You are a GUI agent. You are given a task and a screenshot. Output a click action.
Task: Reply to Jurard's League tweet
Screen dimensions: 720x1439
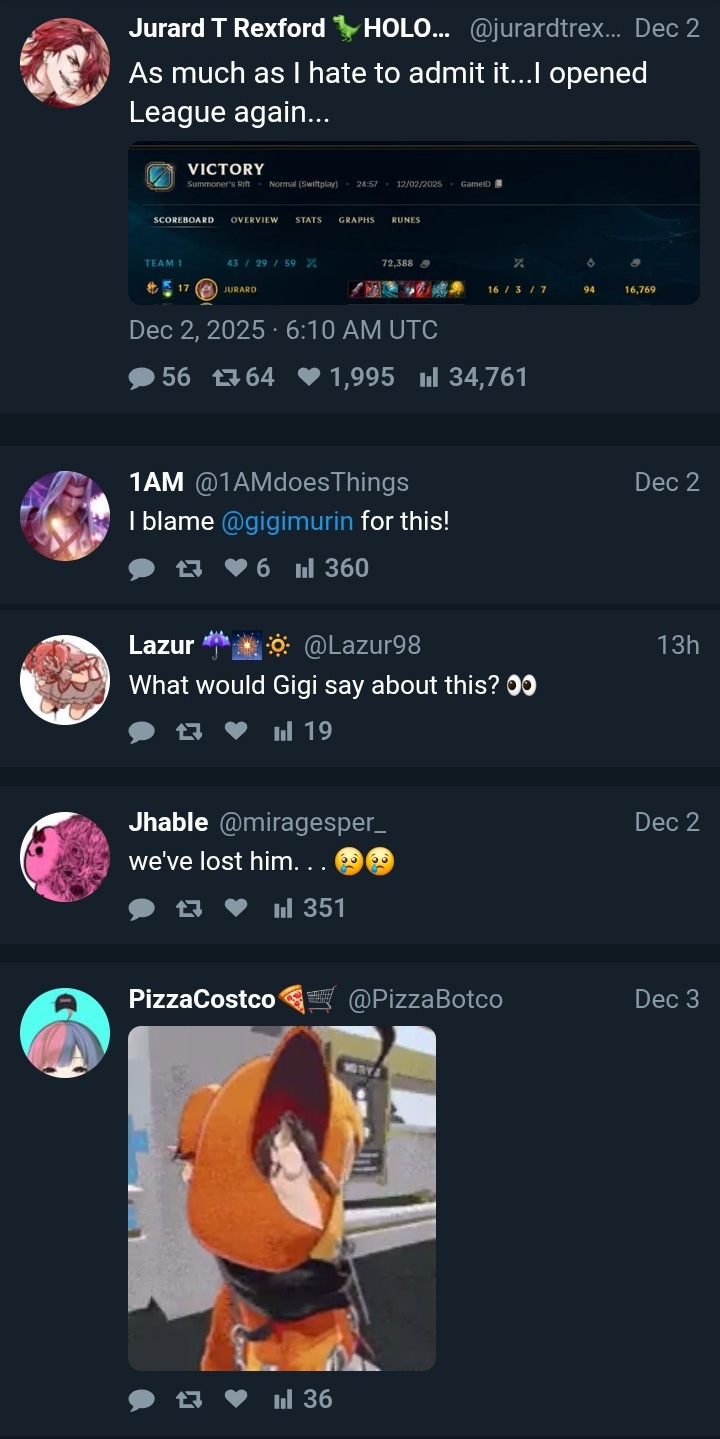(x=142, y=377)
